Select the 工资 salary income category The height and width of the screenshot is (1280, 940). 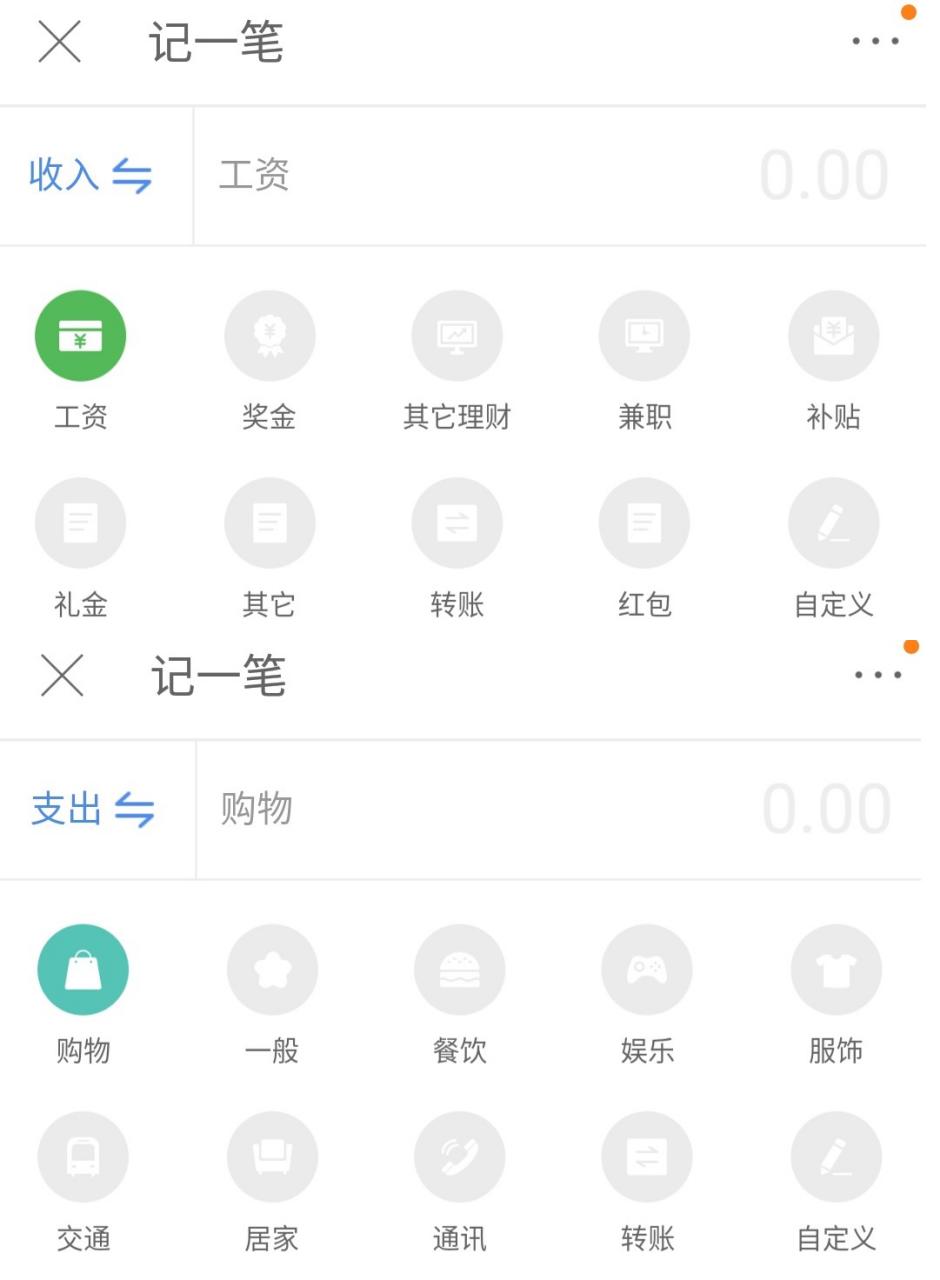point(80,336)
